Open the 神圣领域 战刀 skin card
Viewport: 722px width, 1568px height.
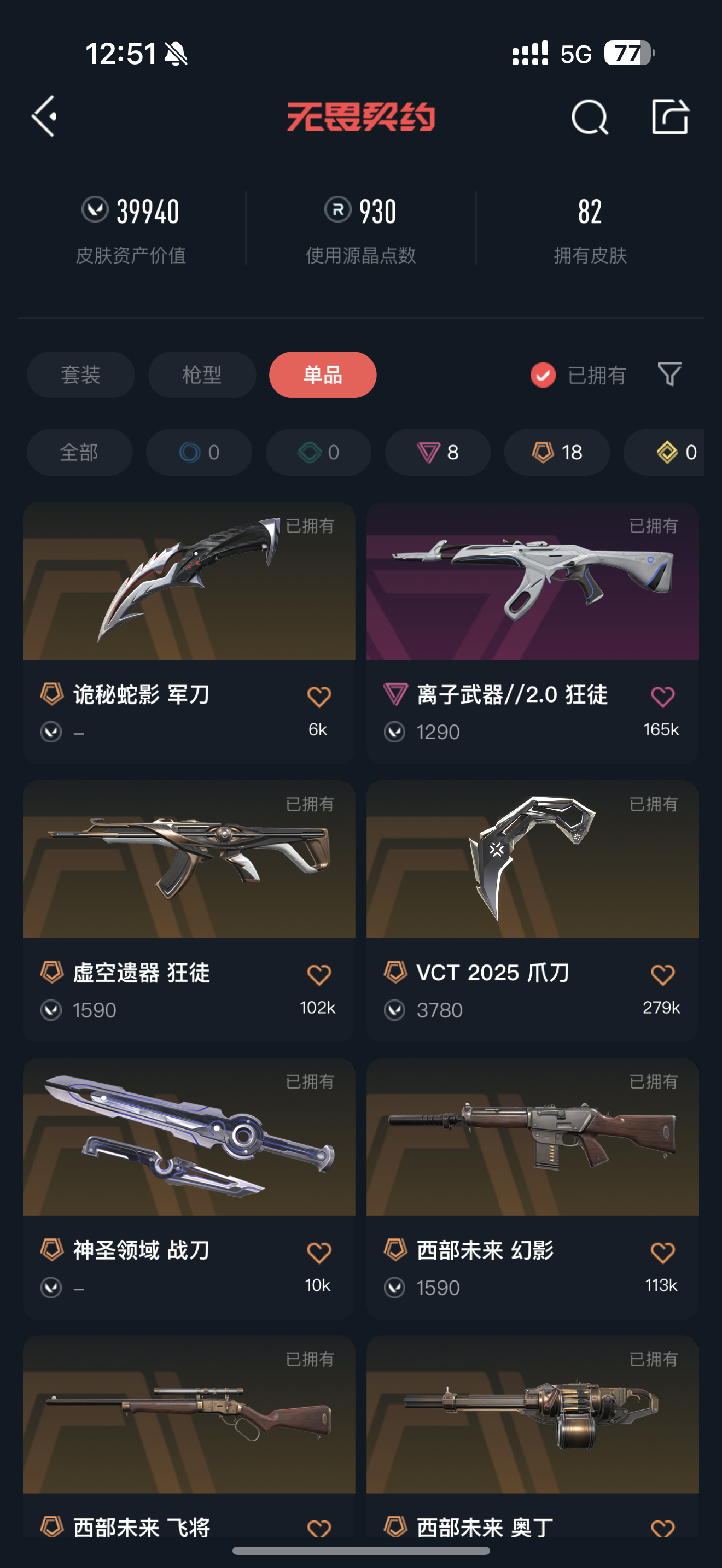pos(189,1156)
